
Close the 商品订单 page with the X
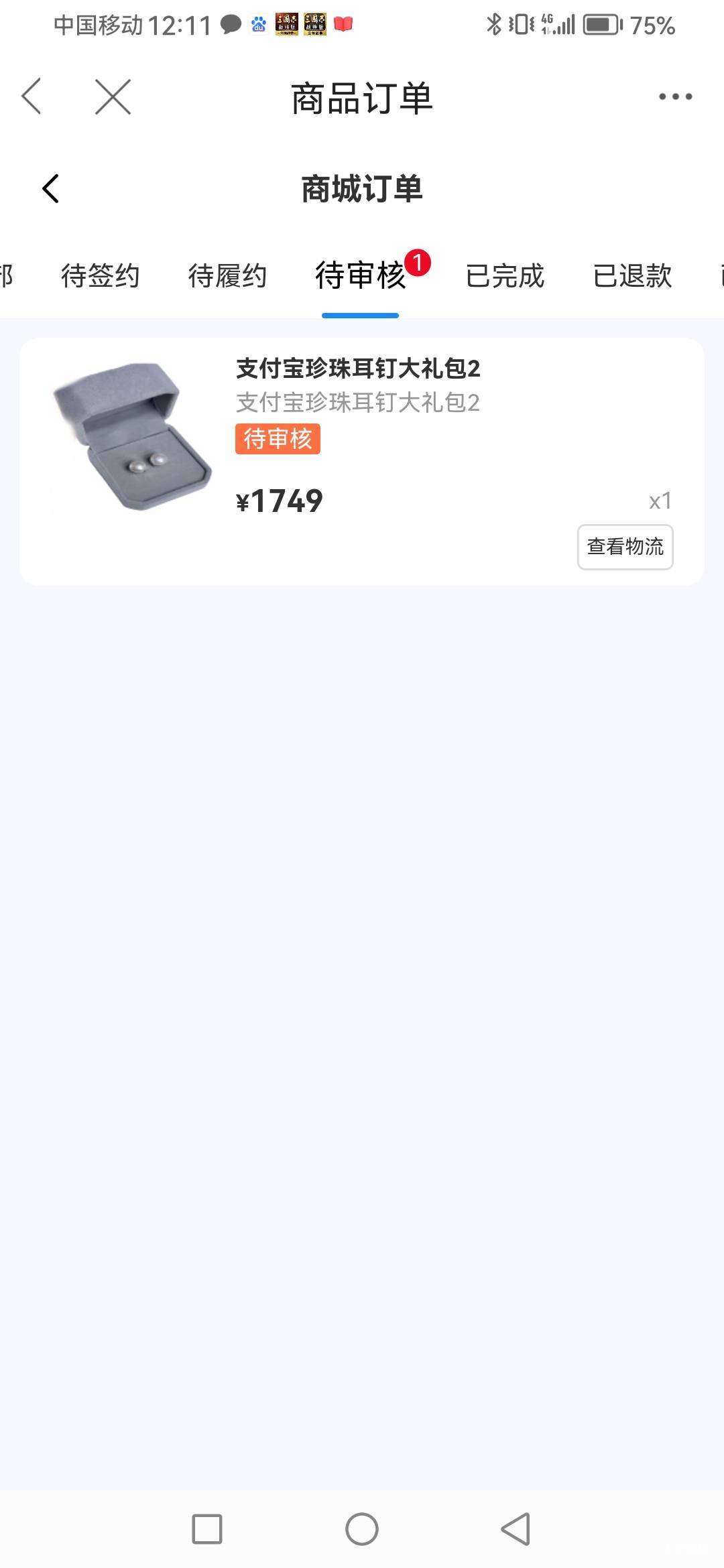[x=113, y=96]
